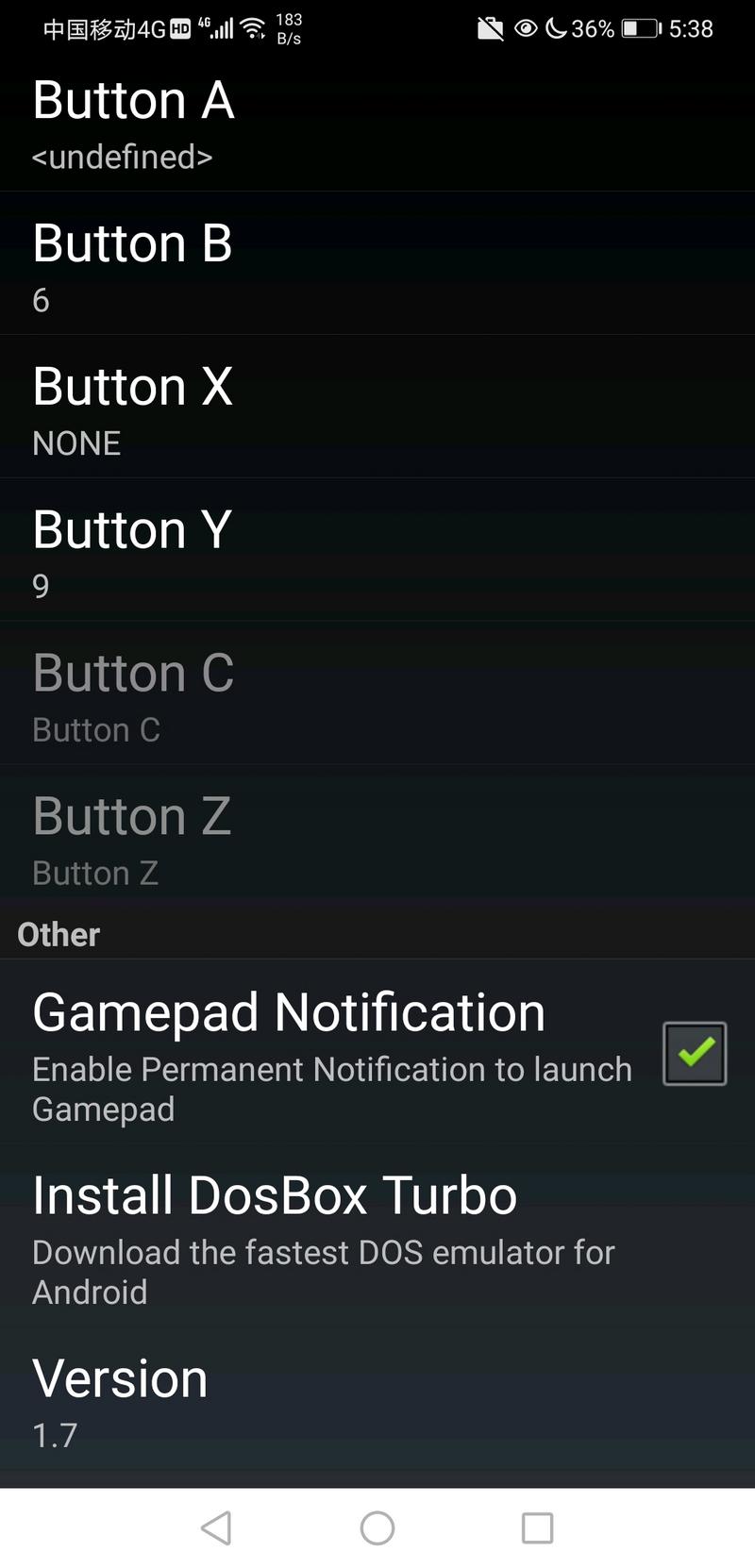Open the Button A mapping setting
This screenshot has height=1568, width=755.
pyautogui.click(x=377, y=124)
